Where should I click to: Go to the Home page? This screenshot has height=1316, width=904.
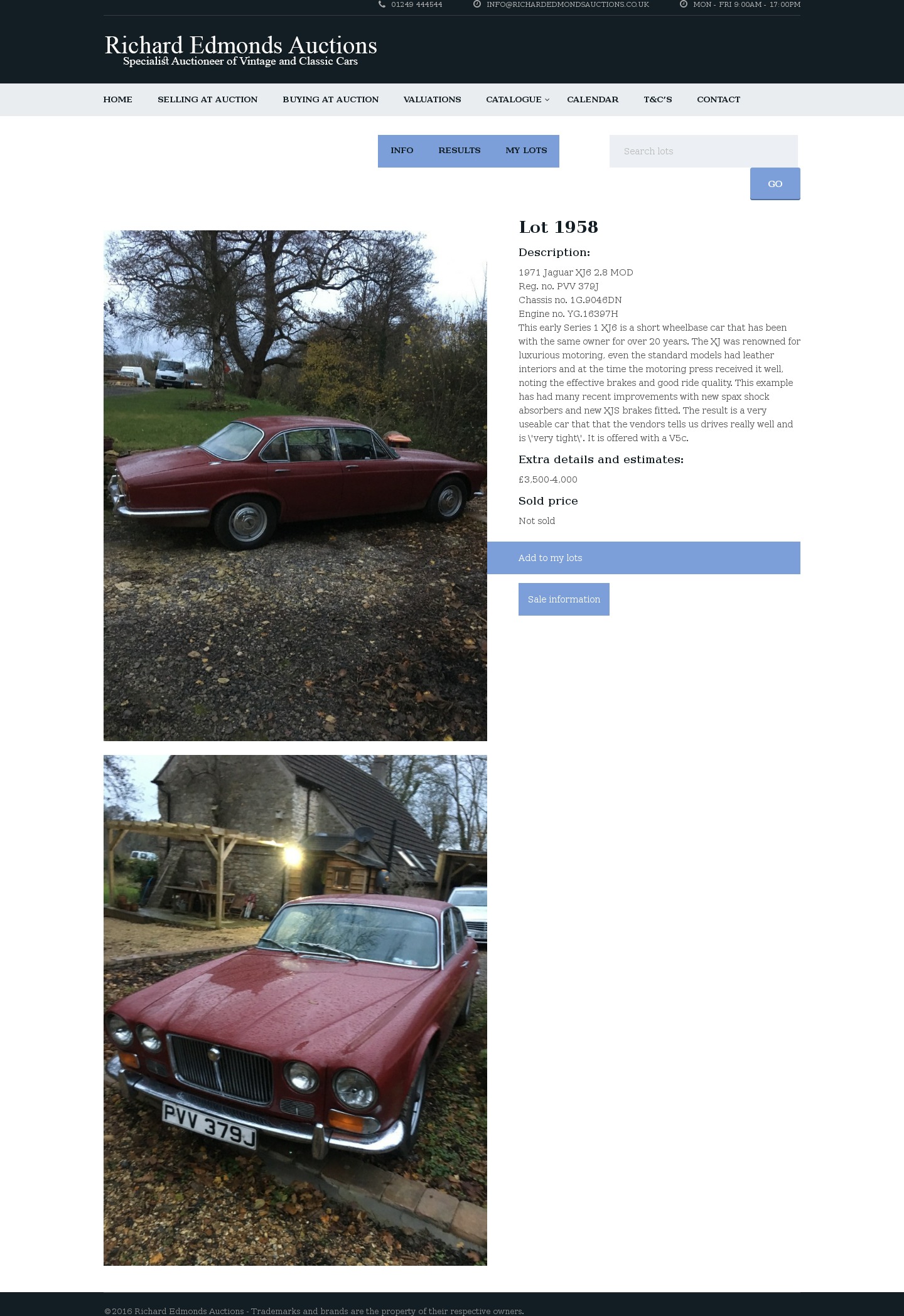tap(117, 100)
